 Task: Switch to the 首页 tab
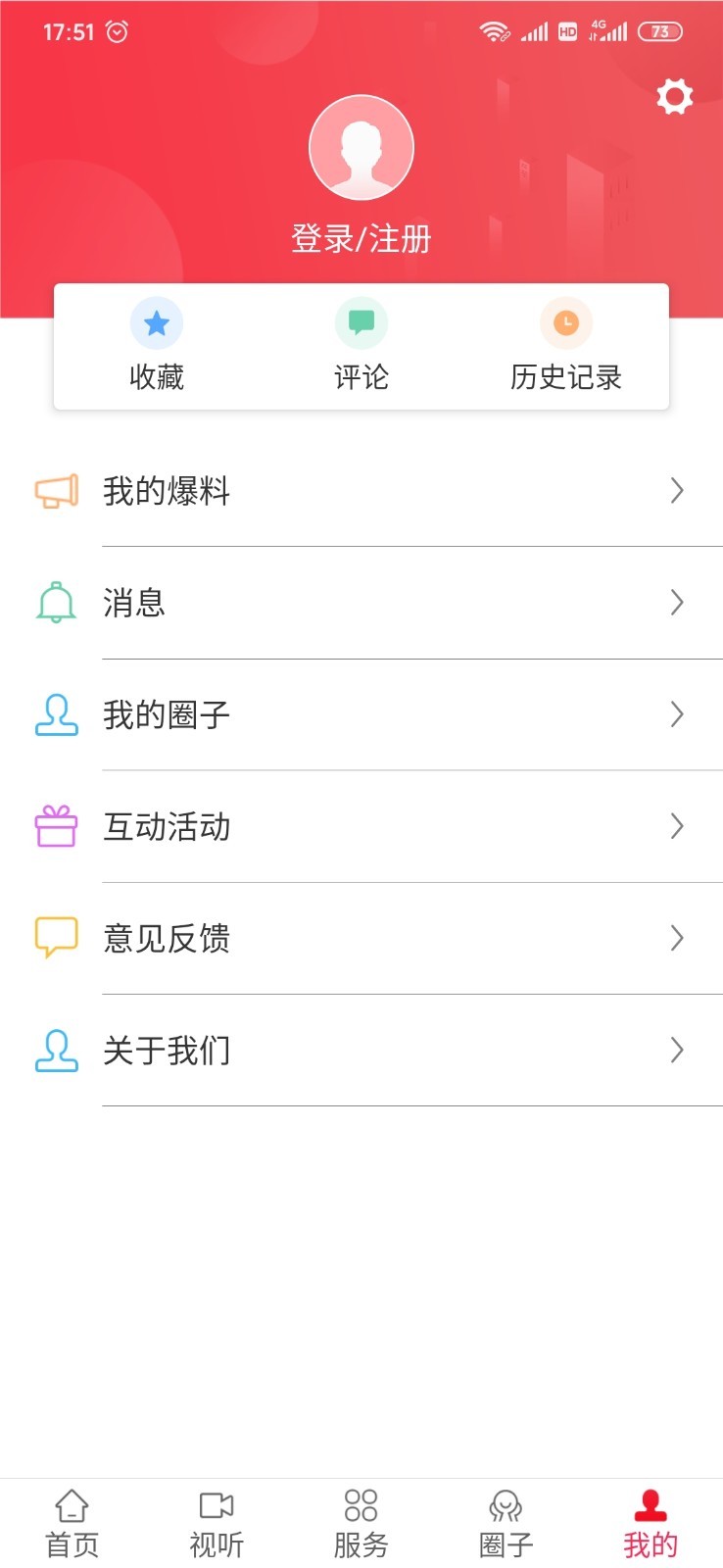tap(72, 1524)
